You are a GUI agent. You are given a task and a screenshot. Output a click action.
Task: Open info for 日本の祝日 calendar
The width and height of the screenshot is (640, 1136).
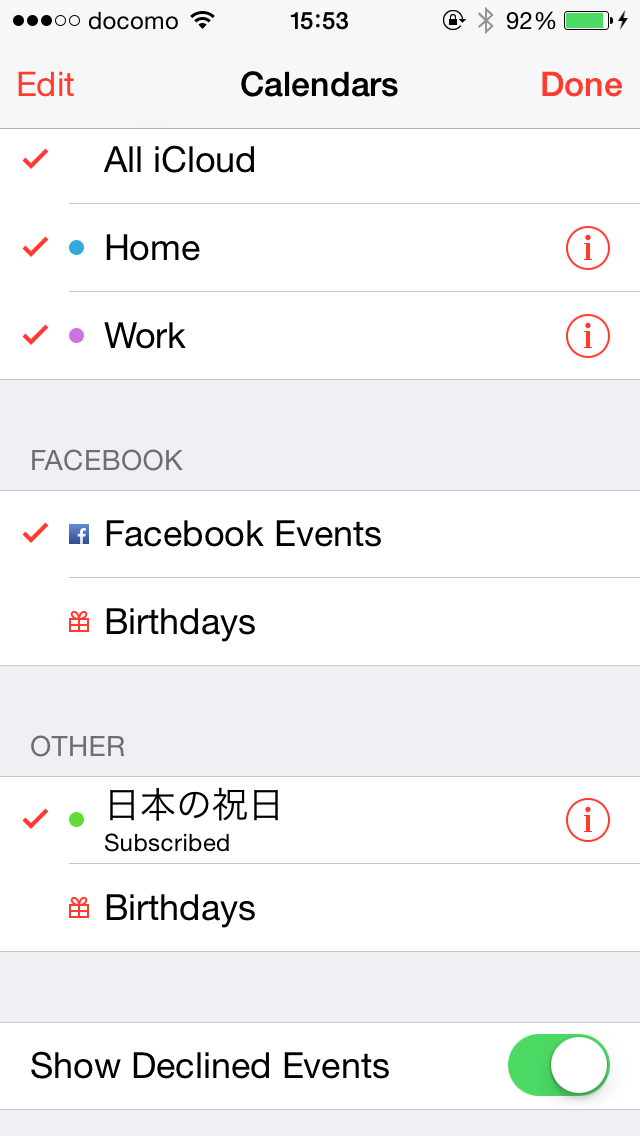(x=587, y=820)
